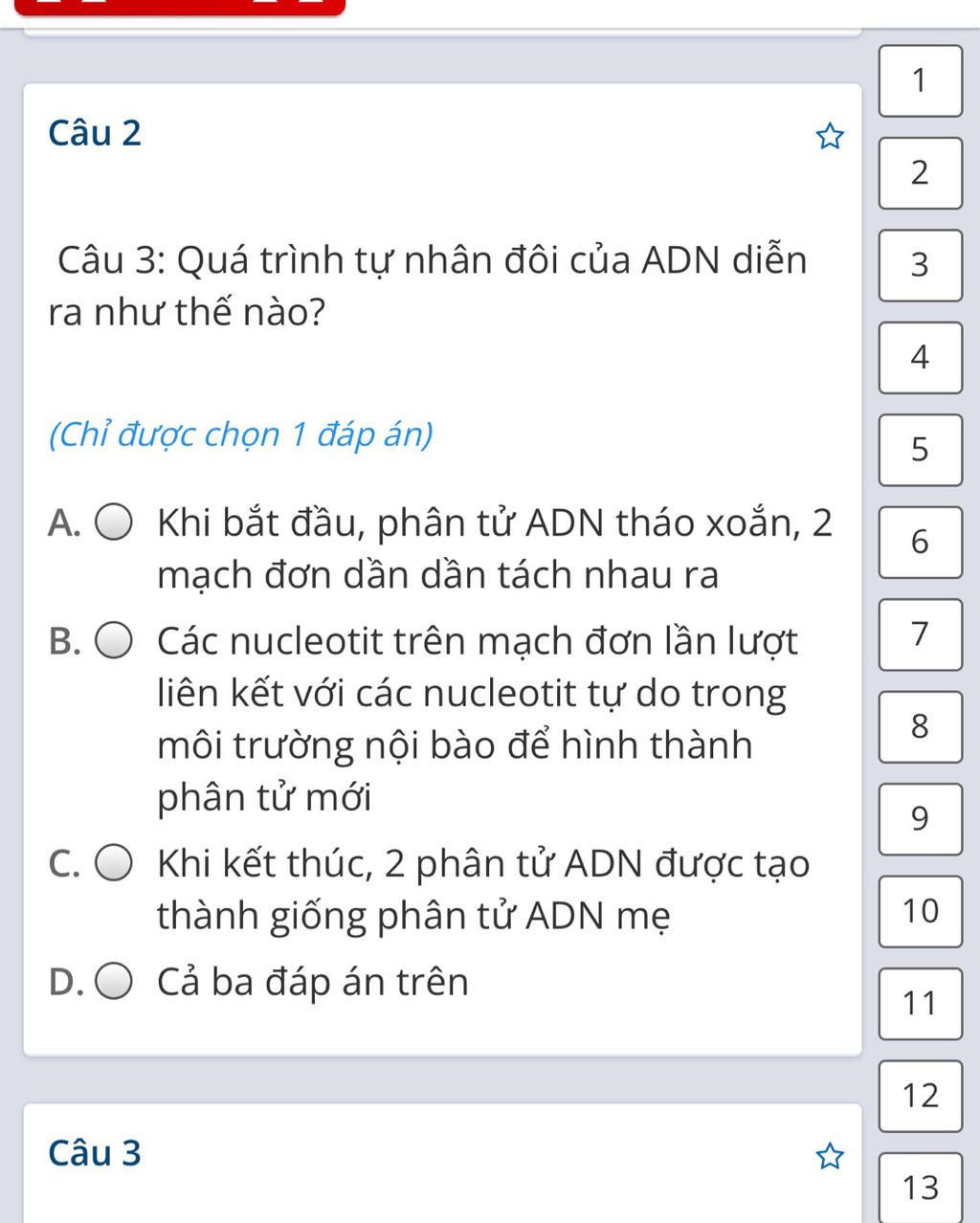Select answer B about nucleotit liên kết
The width and height of the screenshot is (980, 1223).
114,640
